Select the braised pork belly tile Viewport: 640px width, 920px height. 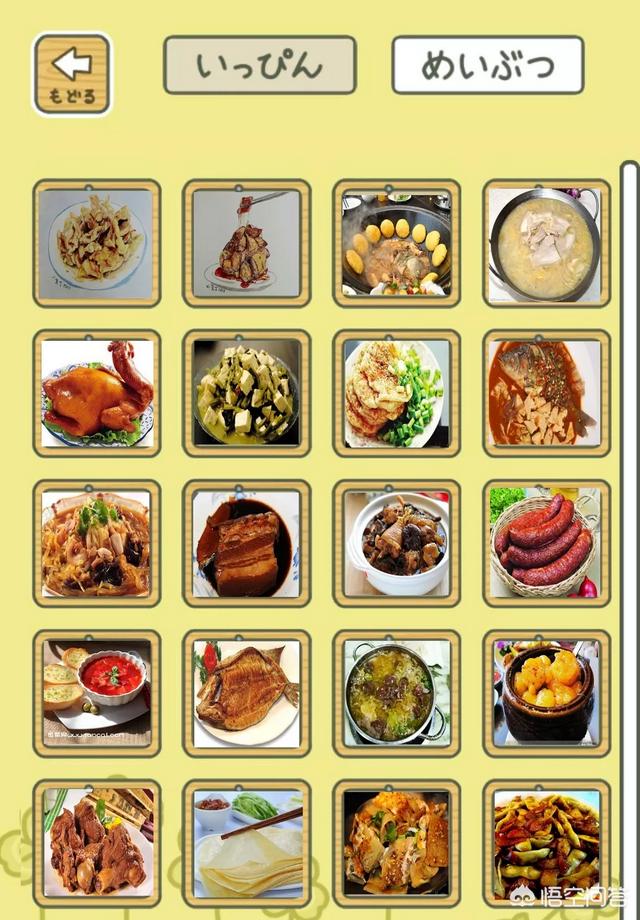click(246, 543)
